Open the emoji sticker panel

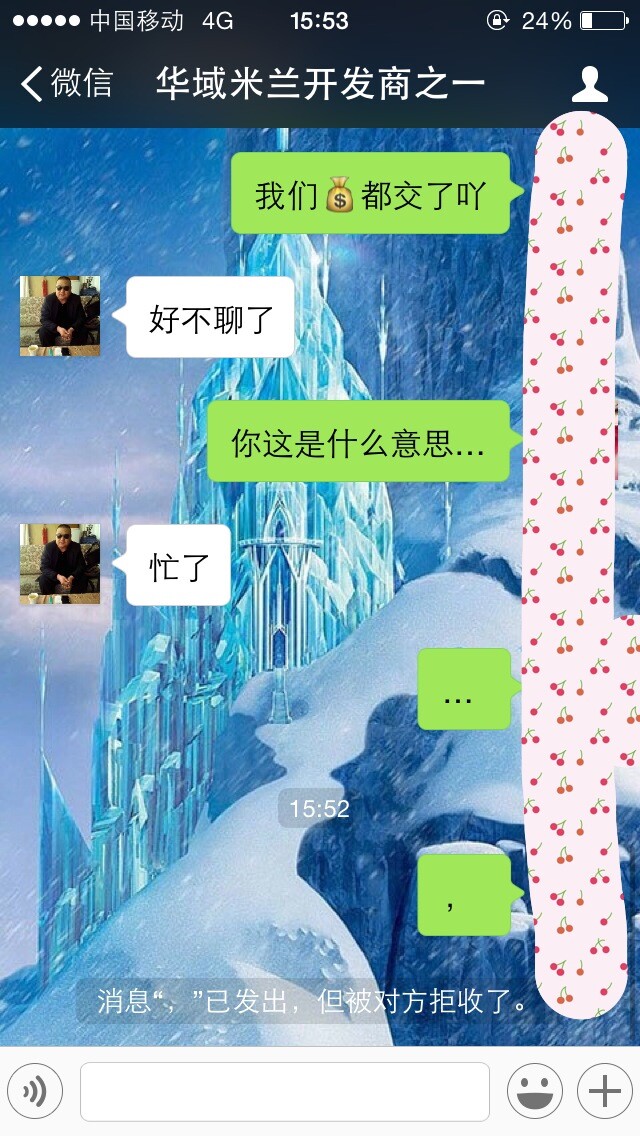pyautogui.click(x=534, y=1091)
